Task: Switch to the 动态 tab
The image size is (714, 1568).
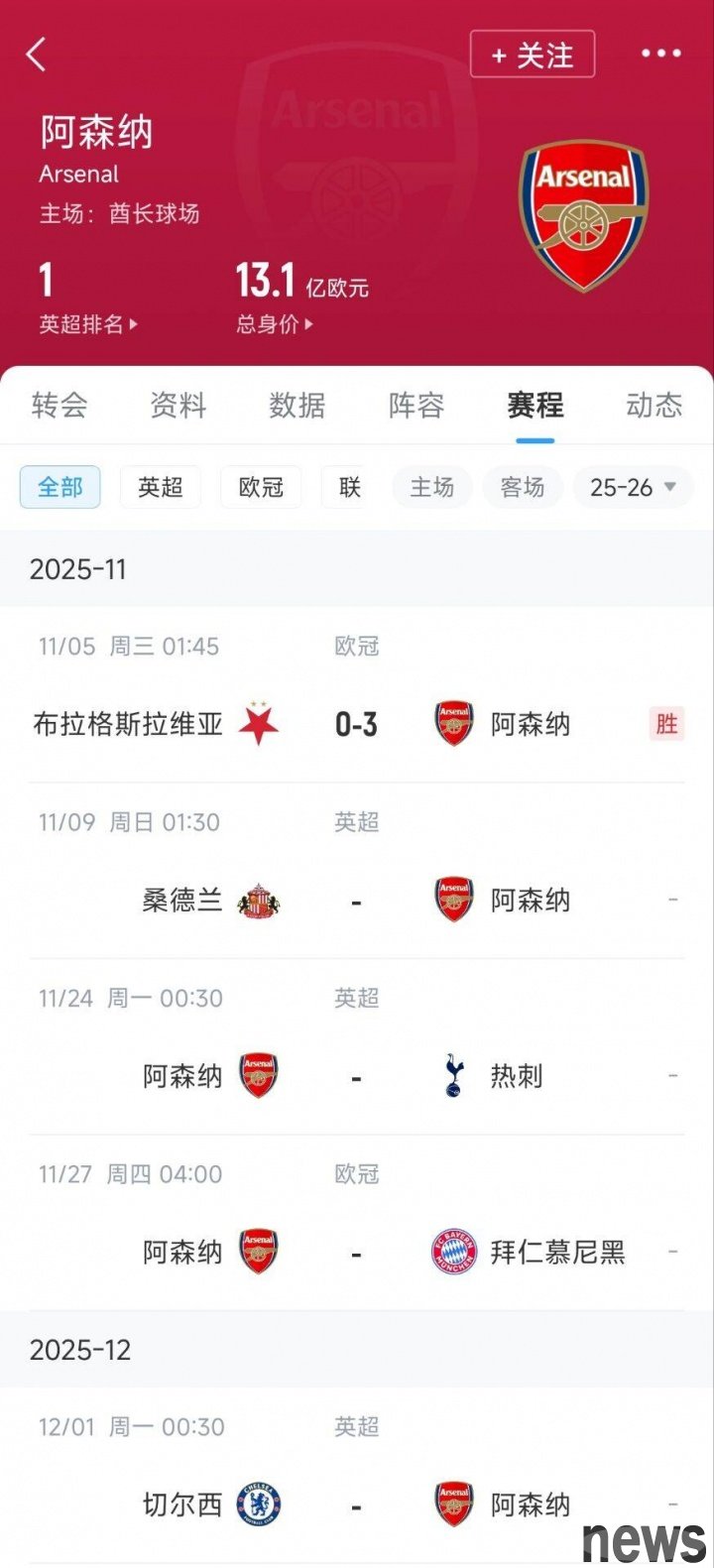Action: pos(654,405)
